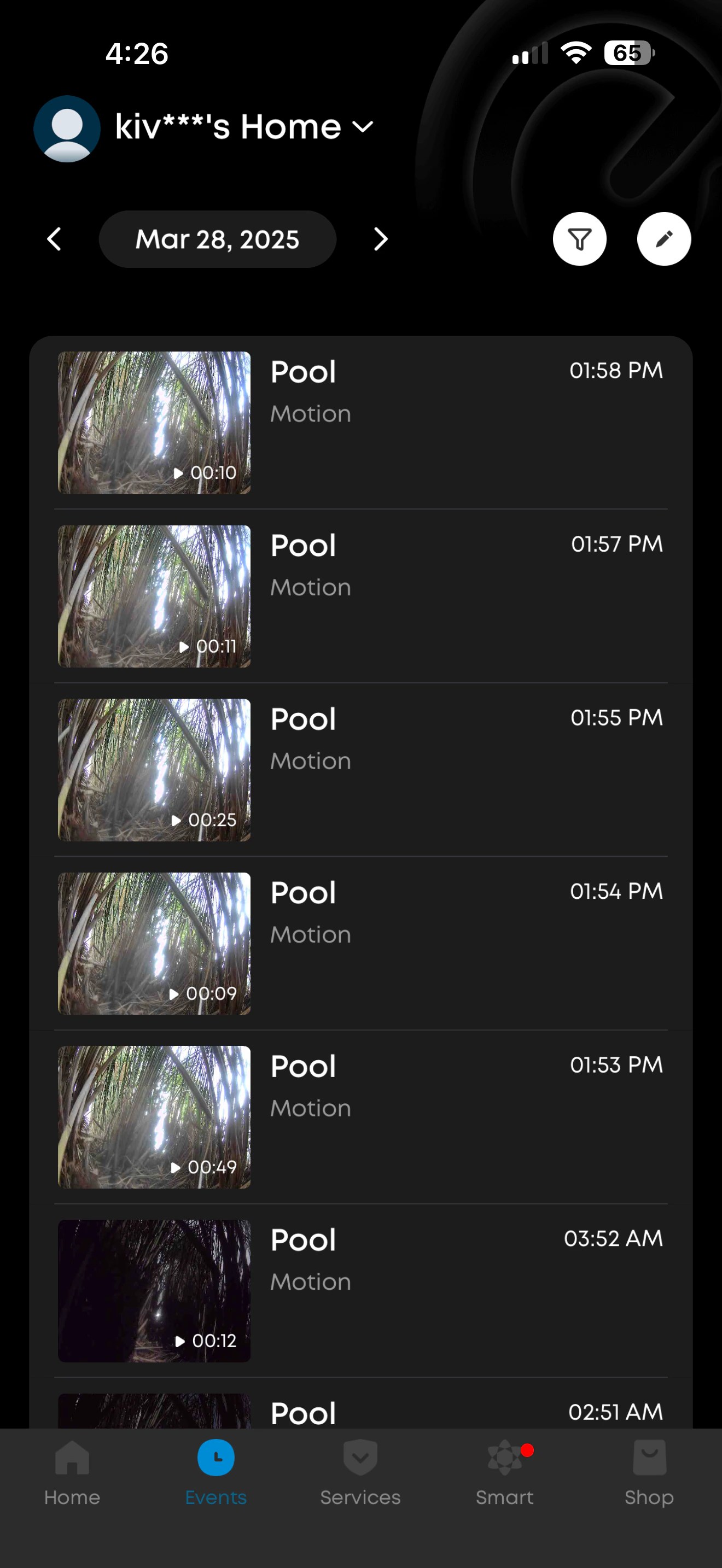The height and width of the screenshot is (1568, 722).
Task: Switch to the Services tab
Action: (360, 1472)
